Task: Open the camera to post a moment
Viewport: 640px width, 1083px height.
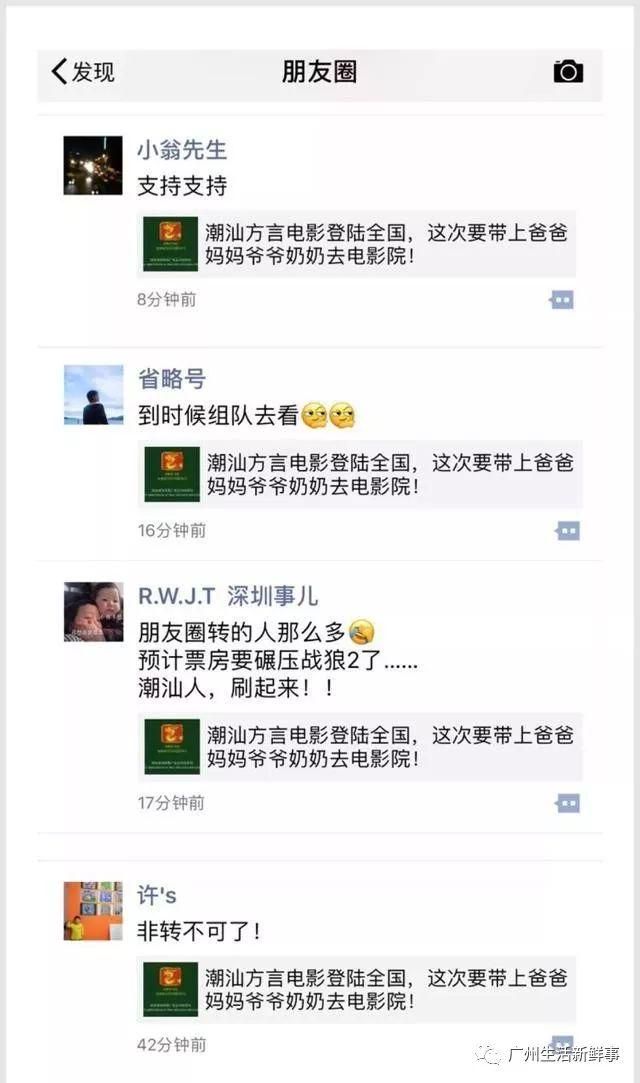Action: 568,71
